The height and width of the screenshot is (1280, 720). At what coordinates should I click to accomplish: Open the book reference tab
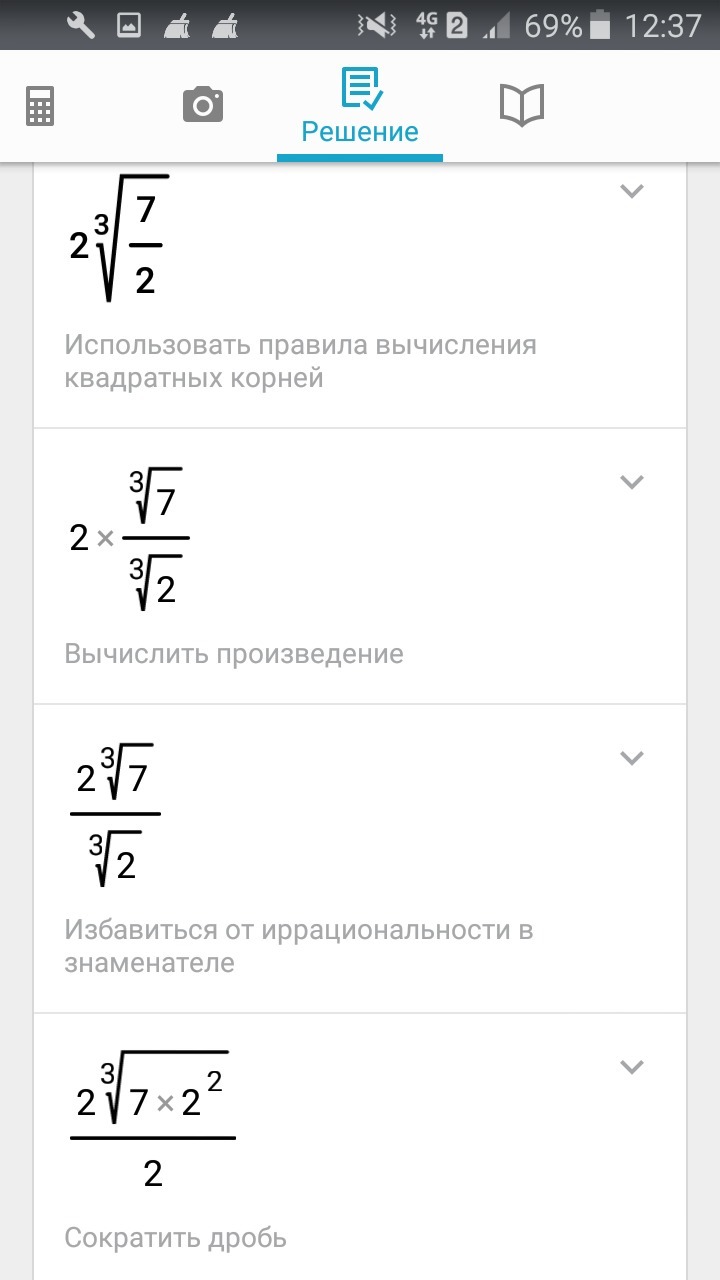tap(521, 105)
